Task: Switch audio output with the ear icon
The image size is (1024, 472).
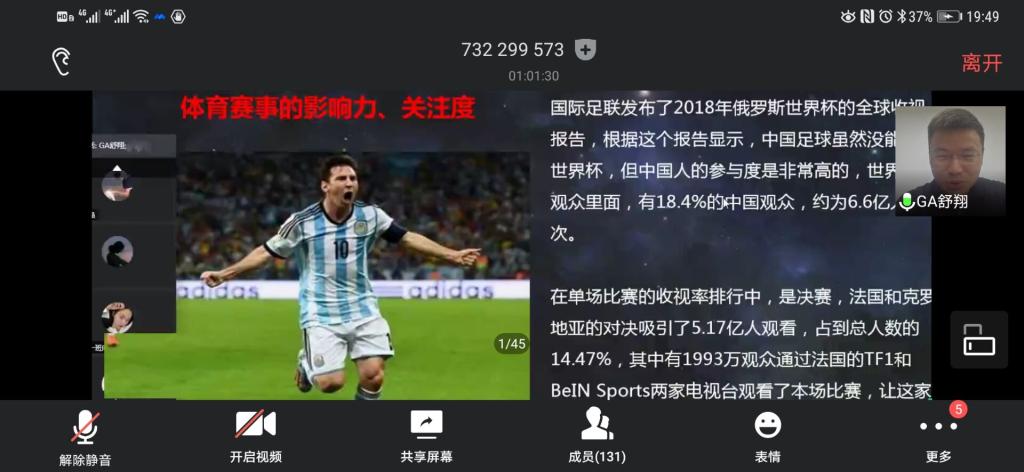Action: click(62, 61)
